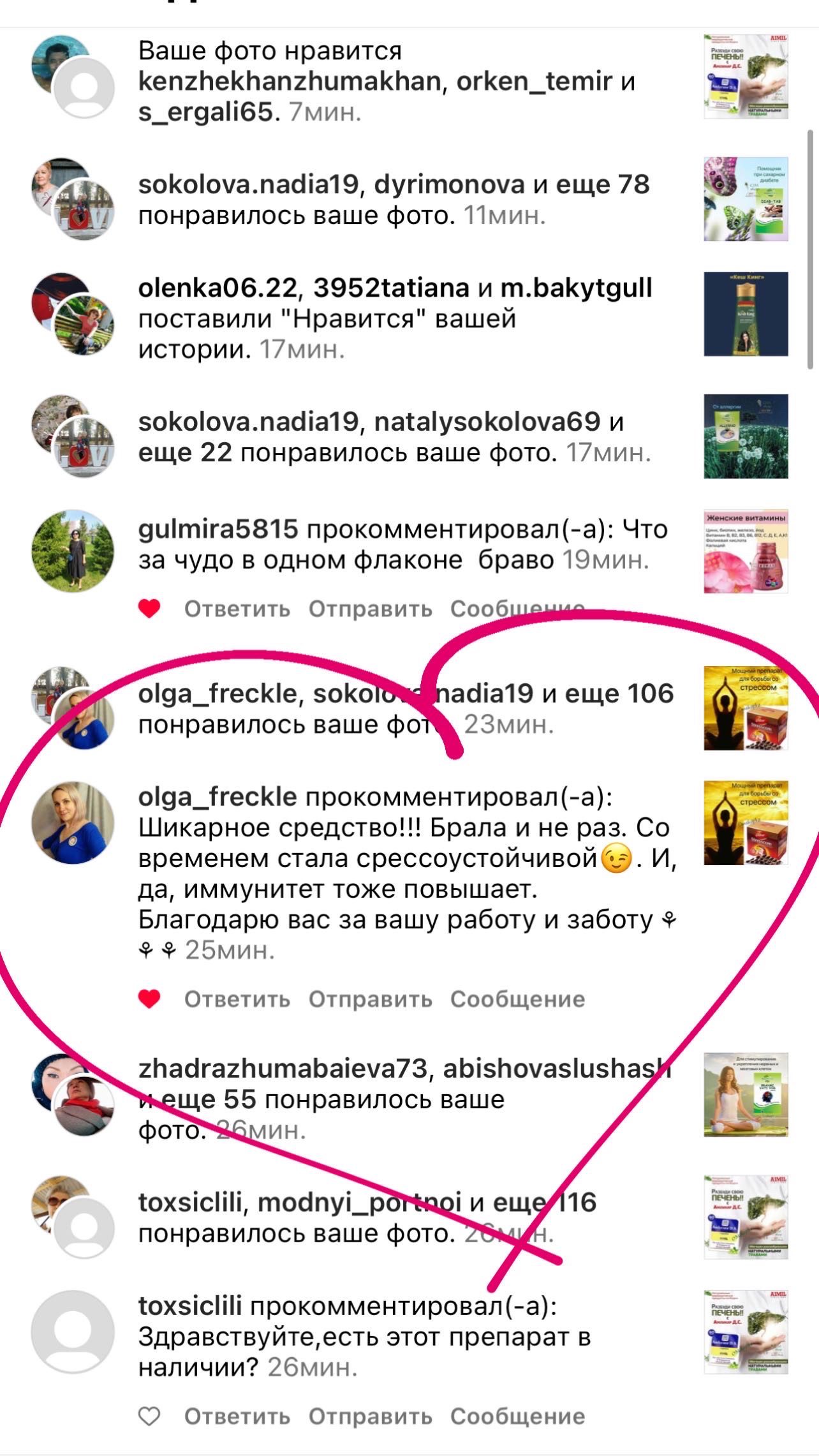The width and height of the screenshot is (819, 1456).
Task: Tap Отправить under olga_freckle's comment
Action: pyautogui.click(x=370, y=999)
